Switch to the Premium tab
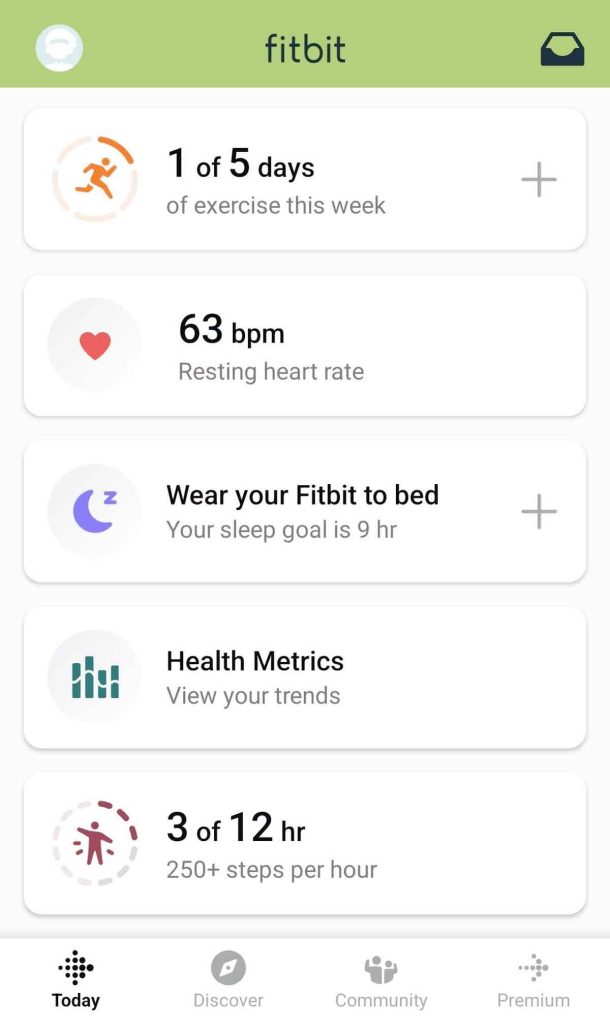 tap(533, 981)
